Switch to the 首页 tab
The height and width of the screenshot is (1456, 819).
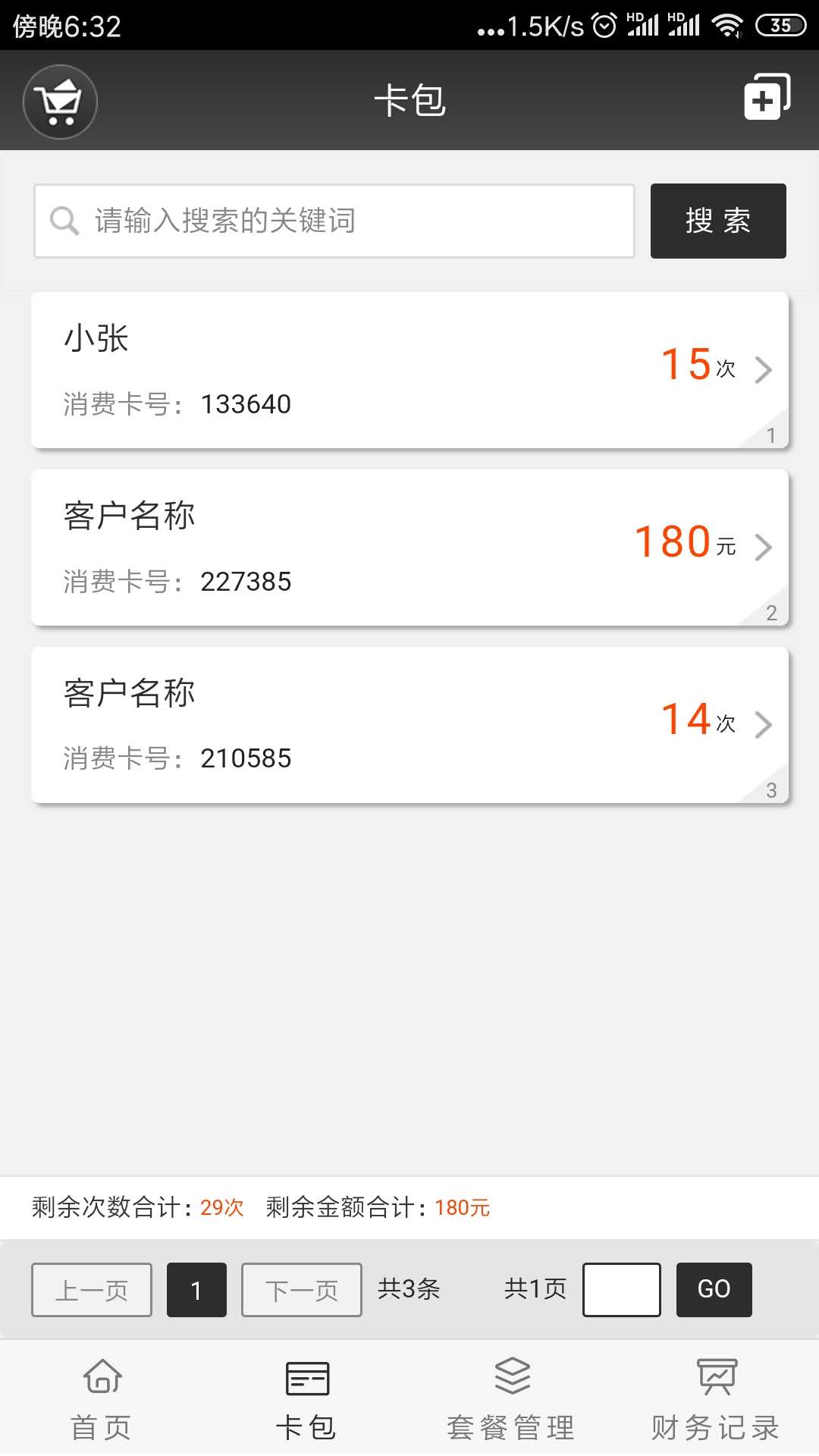pos(102,1399)
